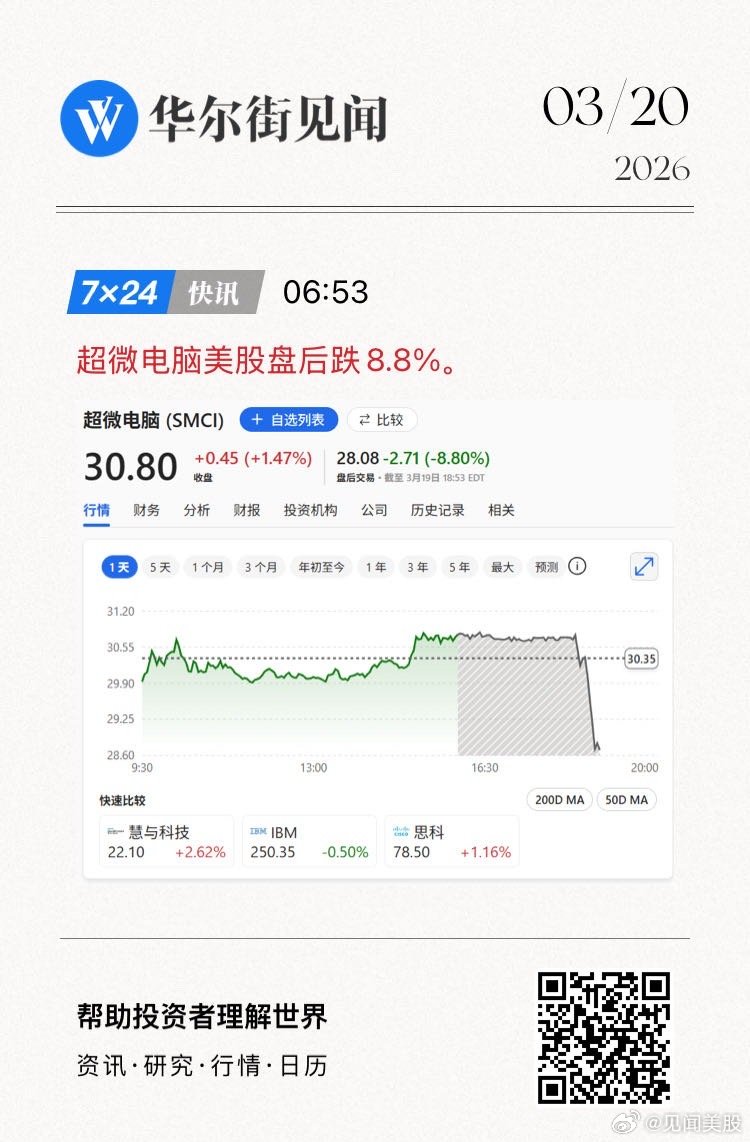The width and height of the screenshot is (750, 1142).
Task: Click the Cisco logo beside 思科
Action: click(400, 831)
